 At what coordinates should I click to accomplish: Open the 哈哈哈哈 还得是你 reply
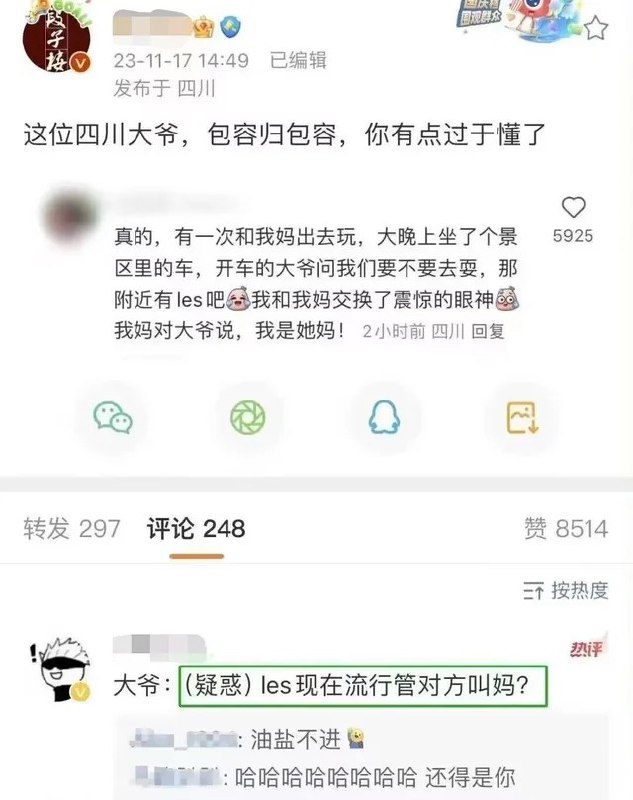(x=370, y=776)
